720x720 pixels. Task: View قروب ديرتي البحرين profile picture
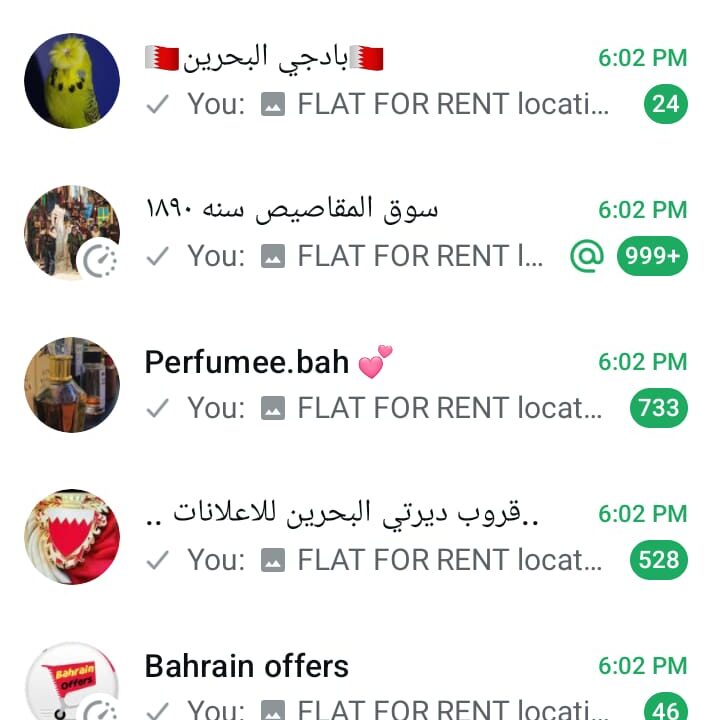click(72, 537)
